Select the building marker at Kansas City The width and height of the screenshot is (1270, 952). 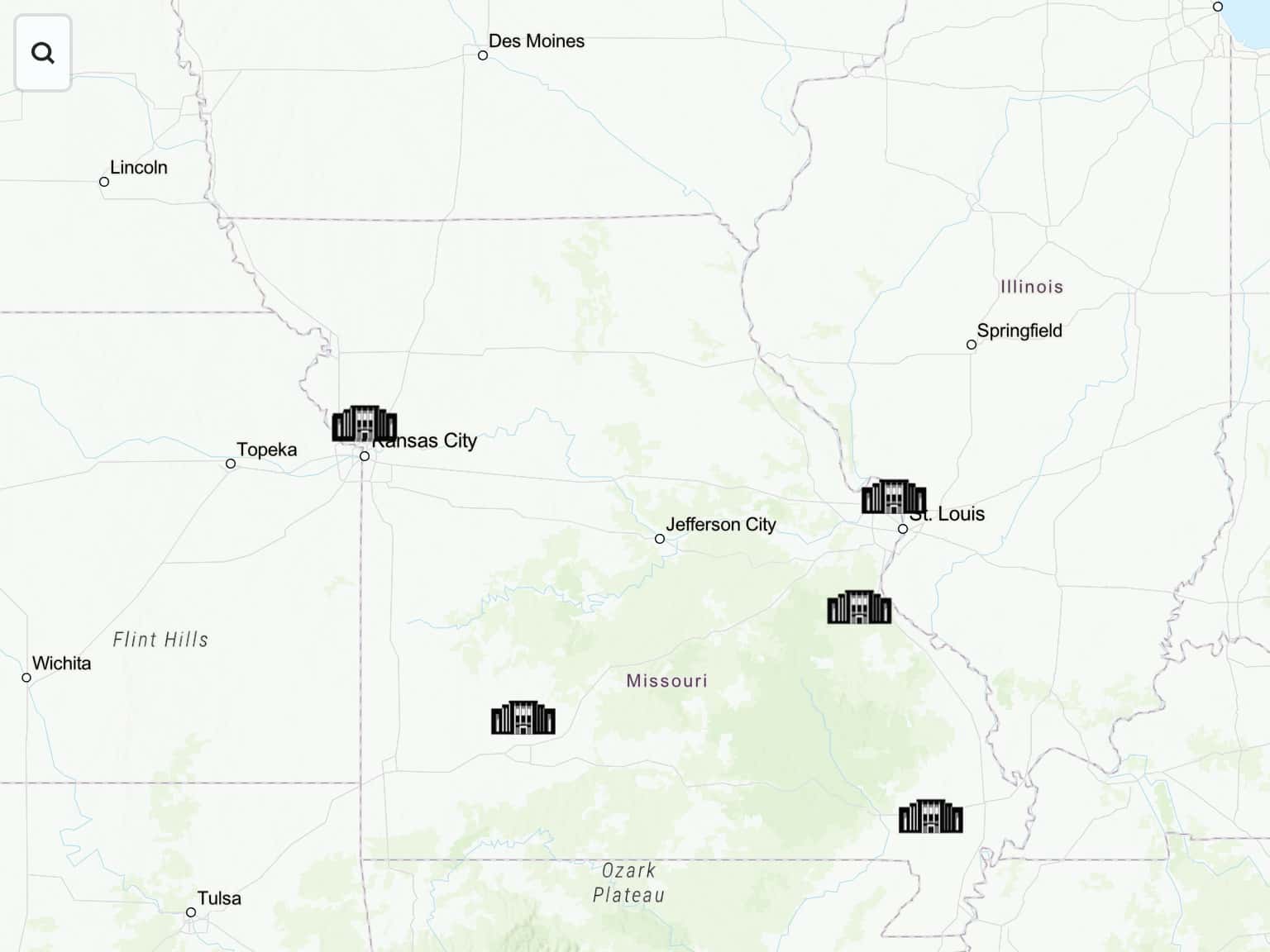364,424
